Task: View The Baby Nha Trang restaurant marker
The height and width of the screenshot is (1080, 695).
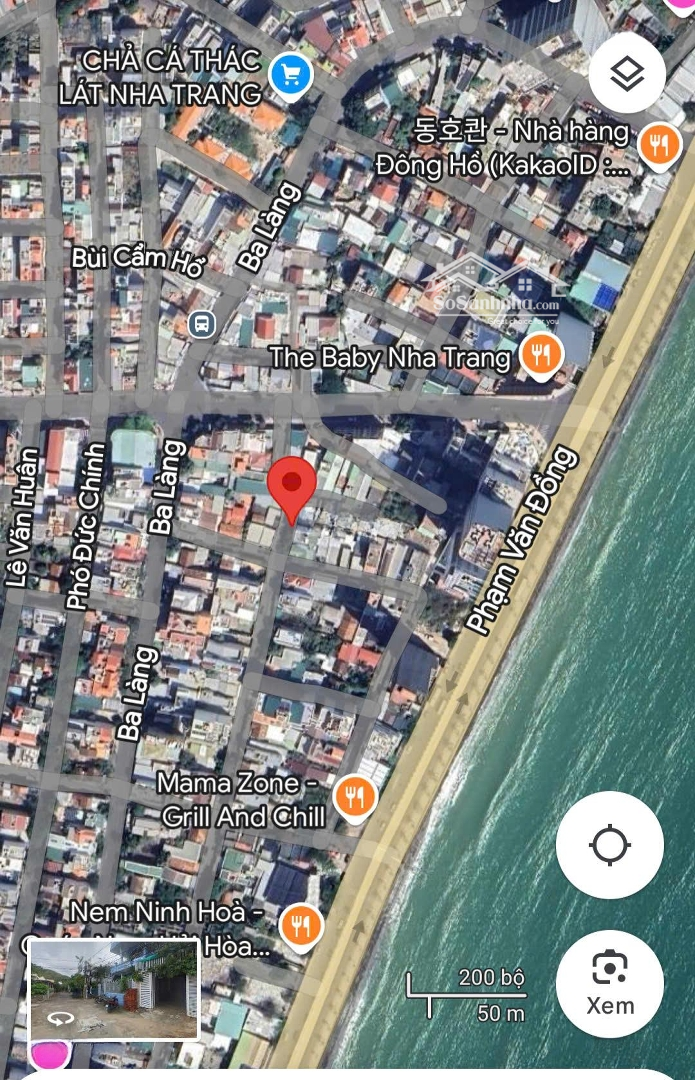Action: click(x=541, y=353)
